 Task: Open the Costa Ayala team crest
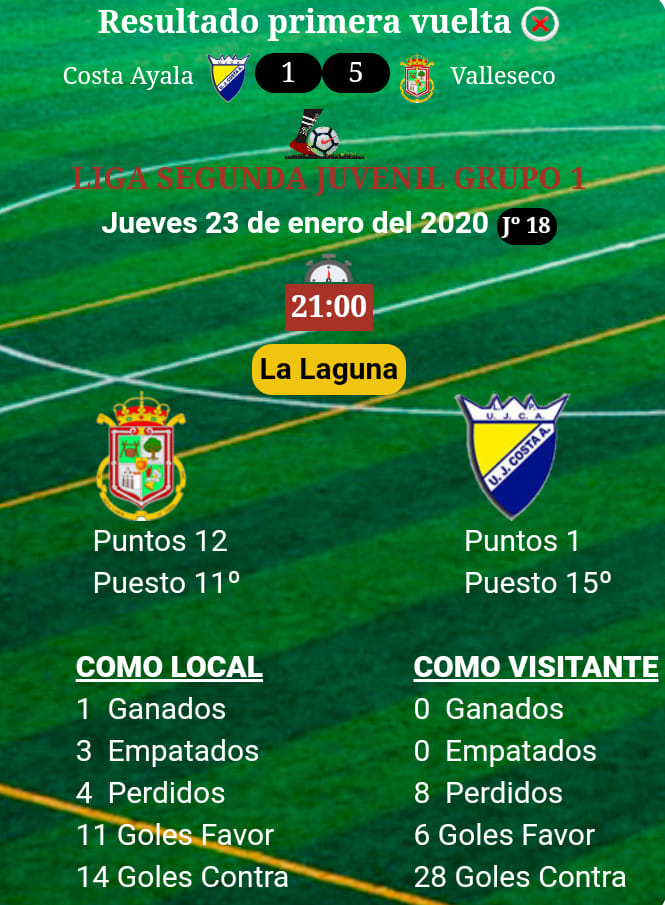point(512,456)
